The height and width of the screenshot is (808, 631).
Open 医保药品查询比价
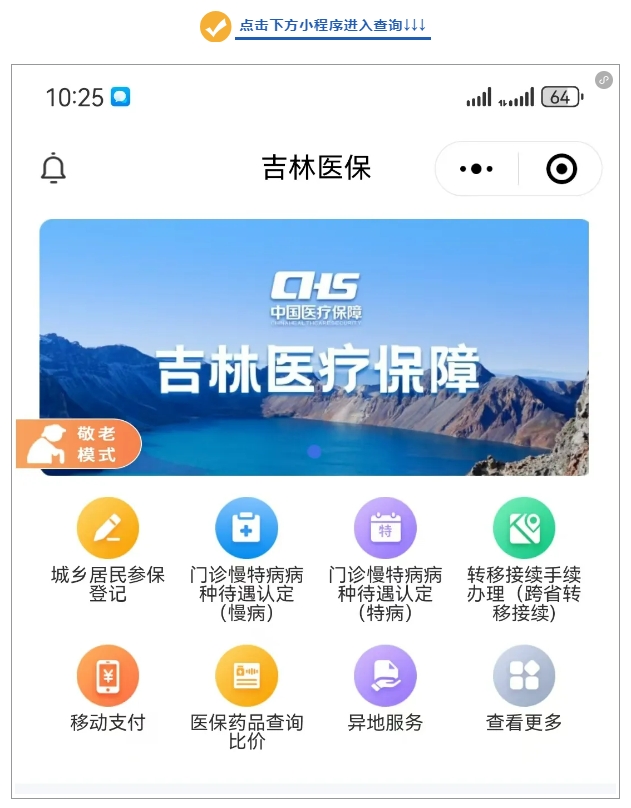click(246, 676)
